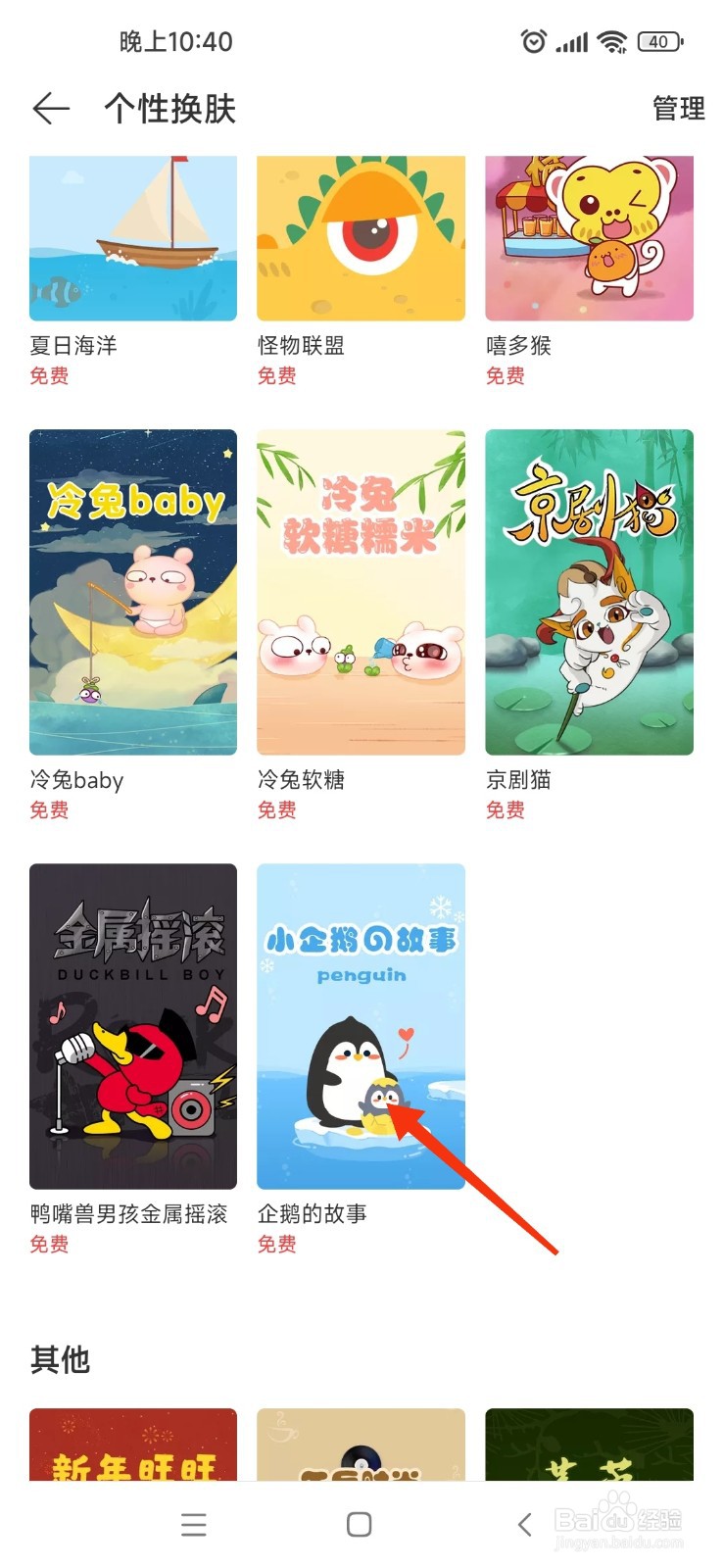The height and width of the screenshot is (1568, 723).
Task: Go to the phone home screen
Action: [x=360, y=1524]
